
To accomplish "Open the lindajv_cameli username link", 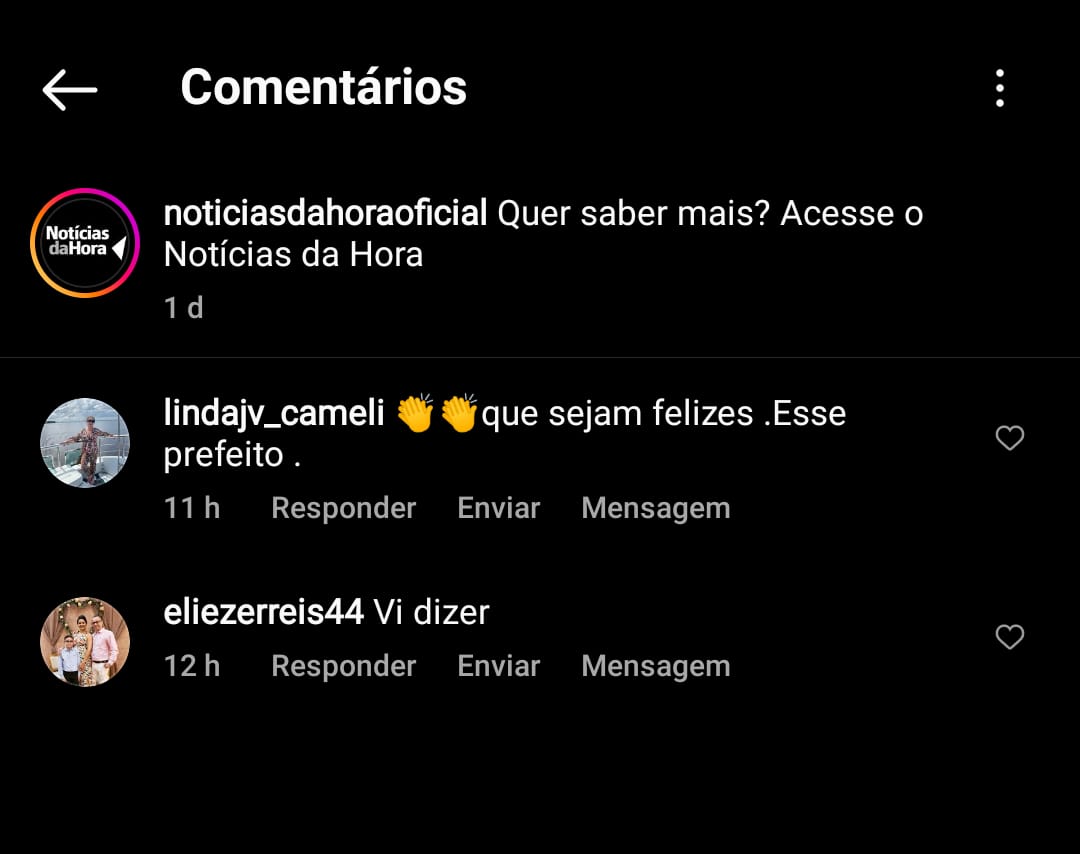I will pyautogui.click(x=274, y=413).
